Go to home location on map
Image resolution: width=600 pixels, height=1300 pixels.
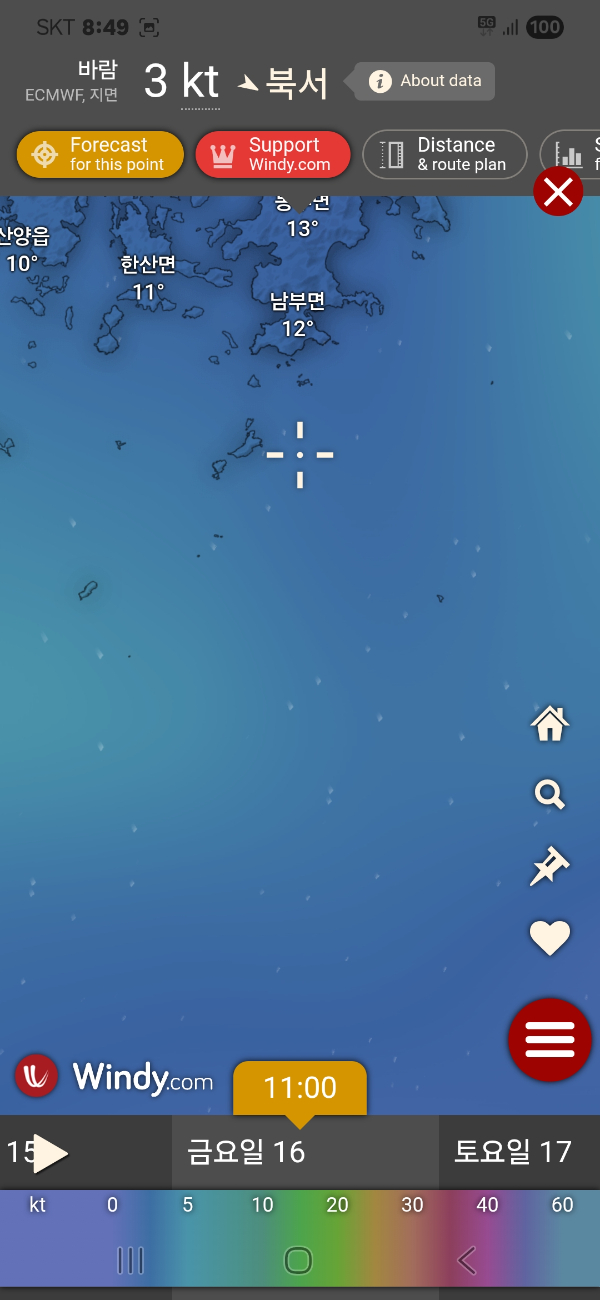549,724
